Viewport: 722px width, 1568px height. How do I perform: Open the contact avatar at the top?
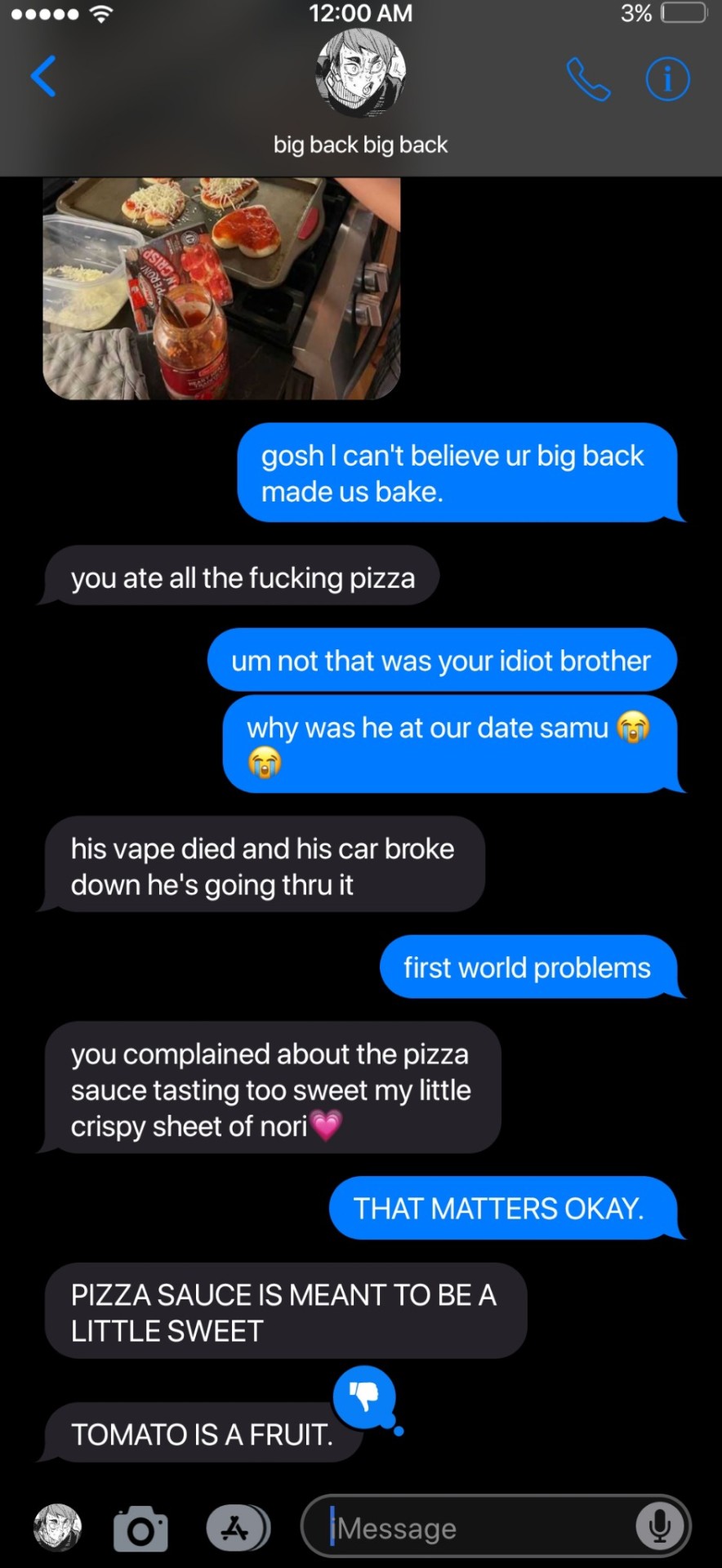(x=360, y=73)
